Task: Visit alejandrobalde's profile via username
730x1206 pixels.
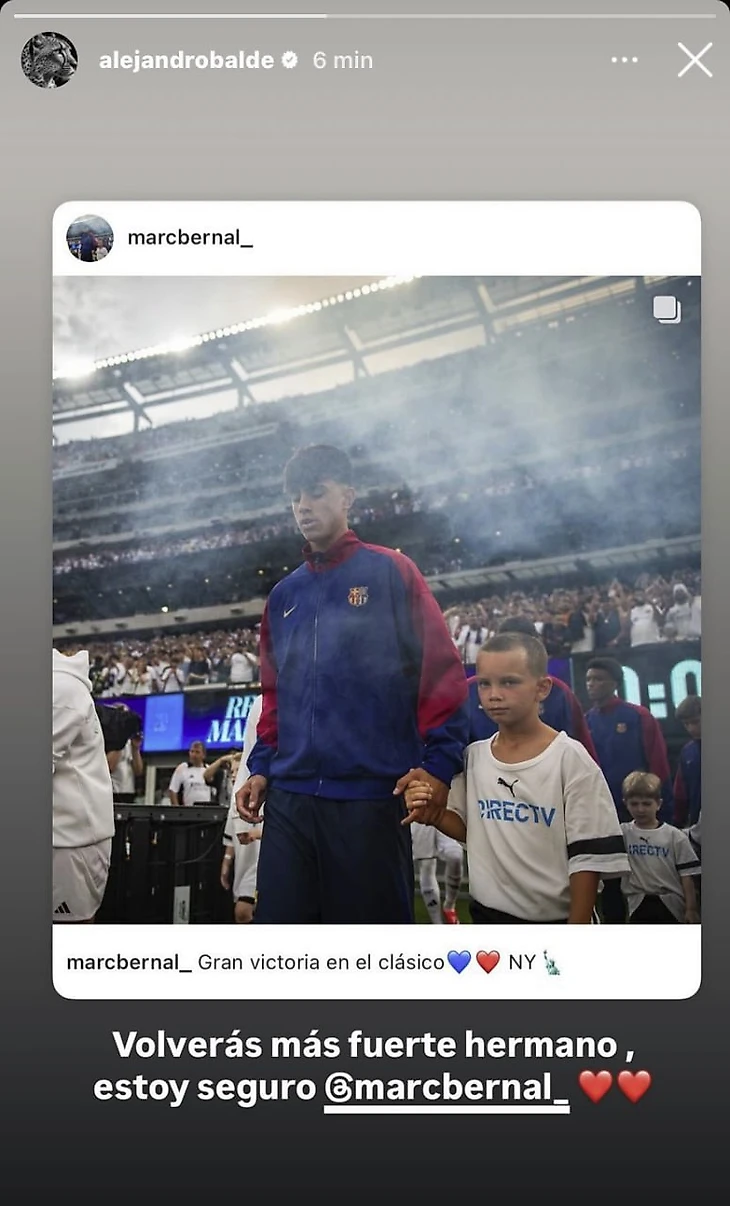Action: tap(186, 60)
